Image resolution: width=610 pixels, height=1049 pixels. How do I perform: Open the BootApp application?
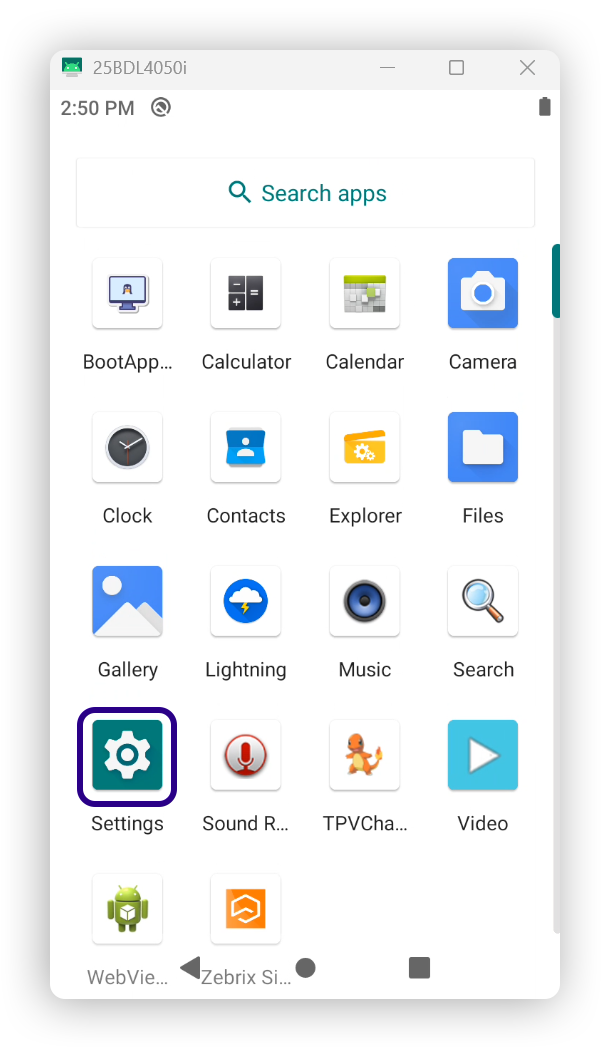[x=127, y=293]
